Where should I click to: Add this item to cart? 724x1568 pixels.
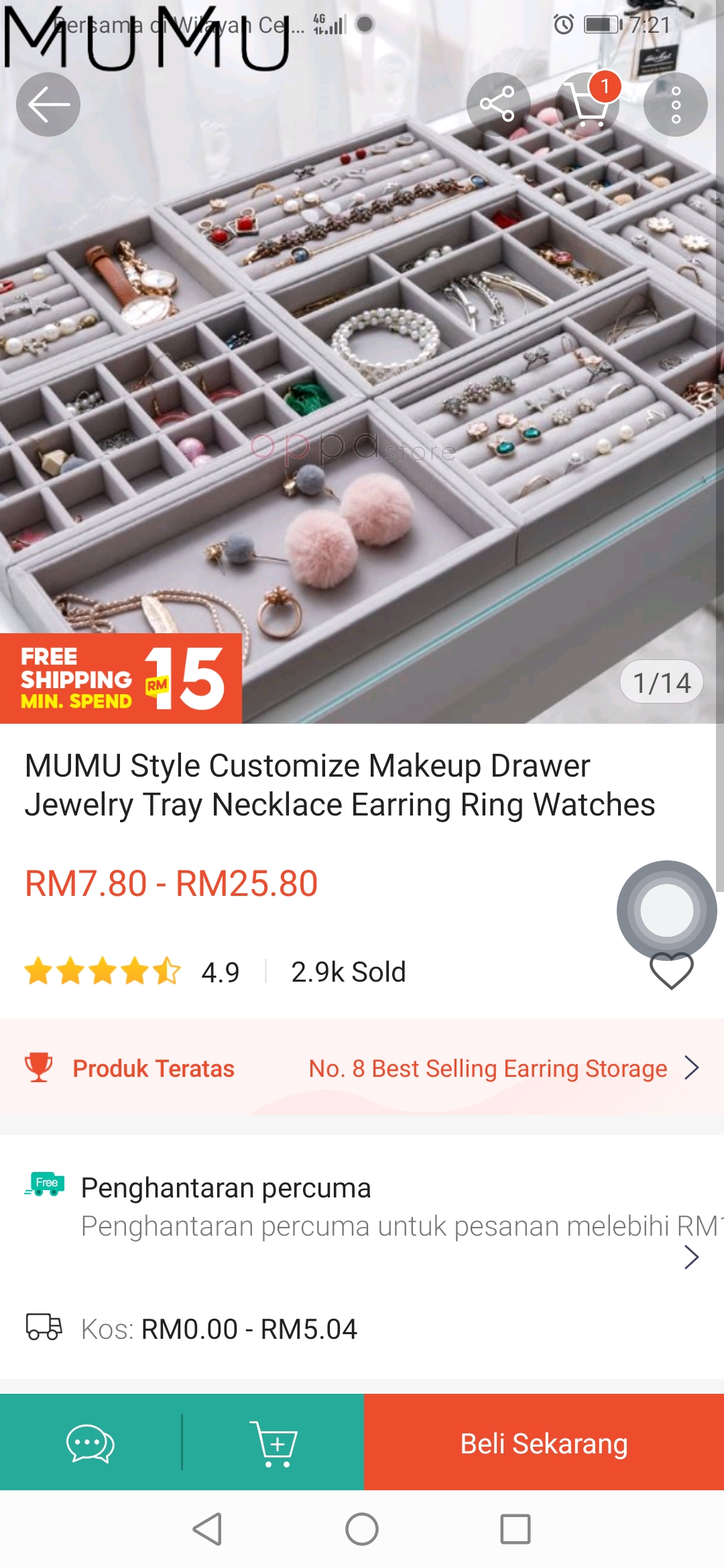point(274,1443)
